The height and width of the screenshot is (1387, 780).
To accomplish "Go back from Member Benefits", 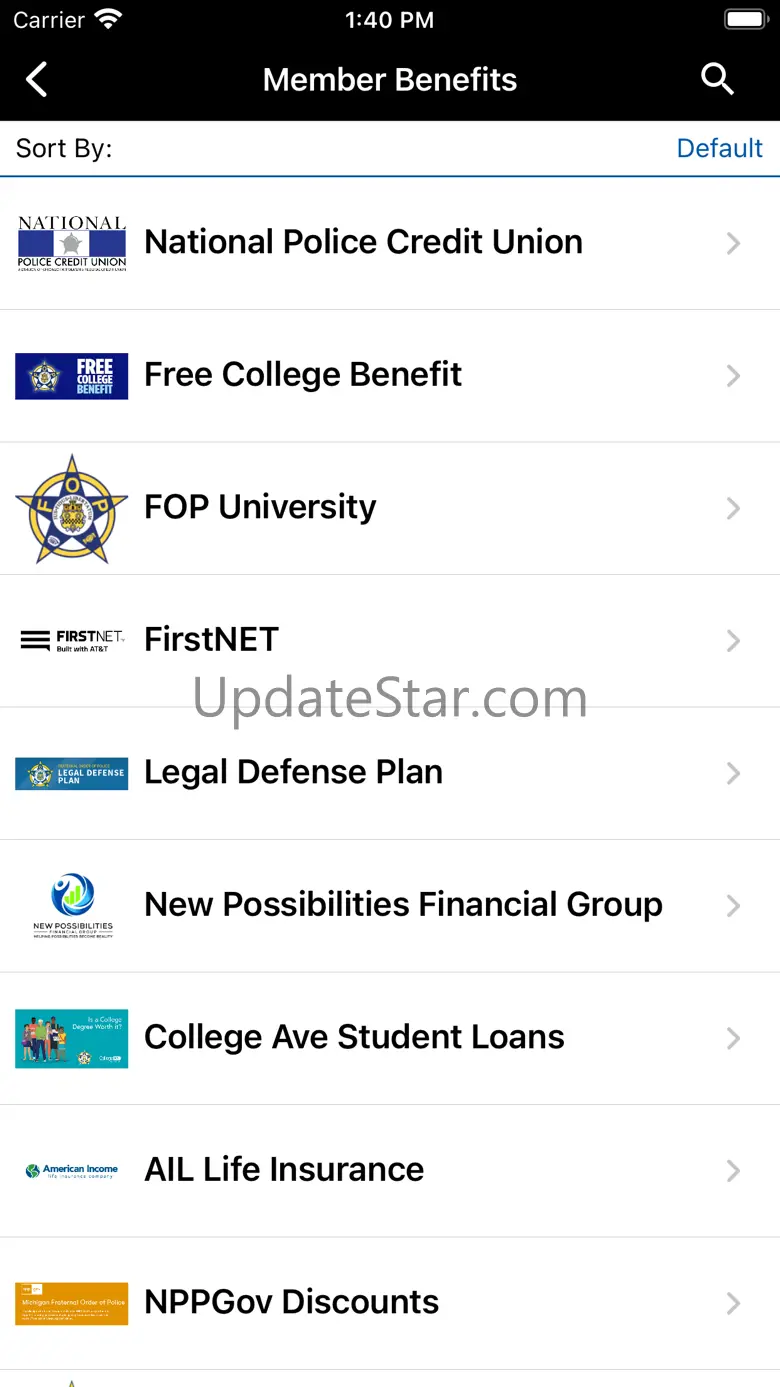I will 37,80.
